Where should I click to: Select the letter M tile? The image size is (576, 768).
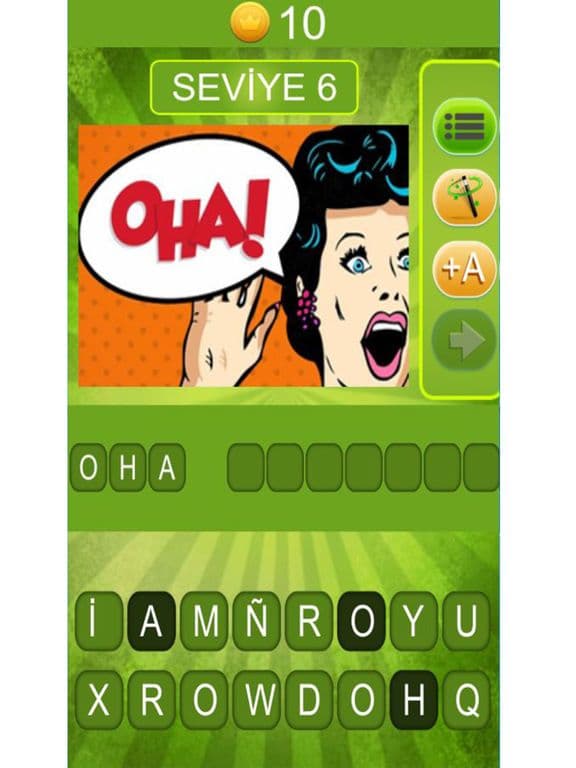[204, 621]
